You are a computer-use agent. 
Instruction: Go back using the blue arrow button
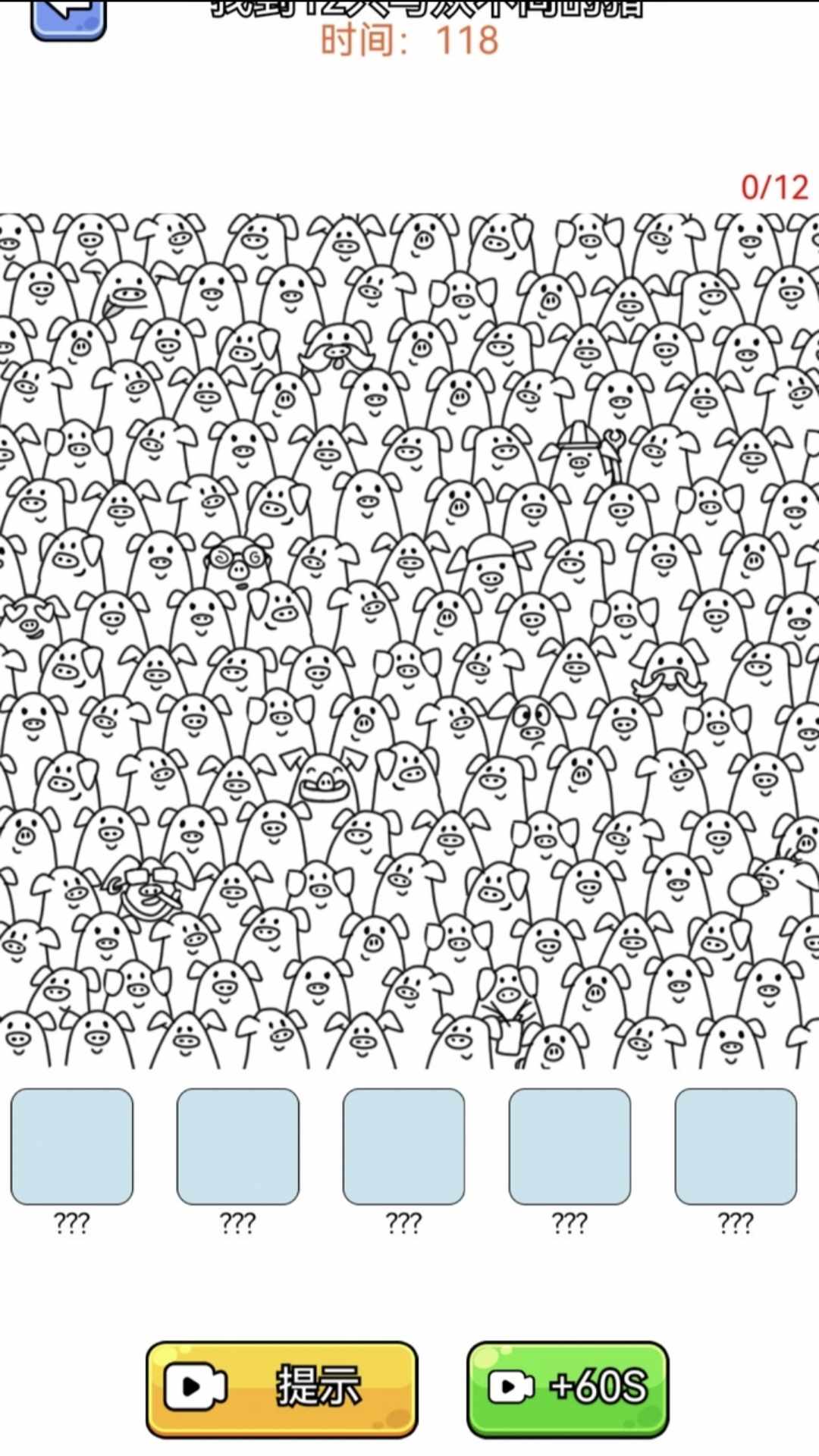click(68, 17)
